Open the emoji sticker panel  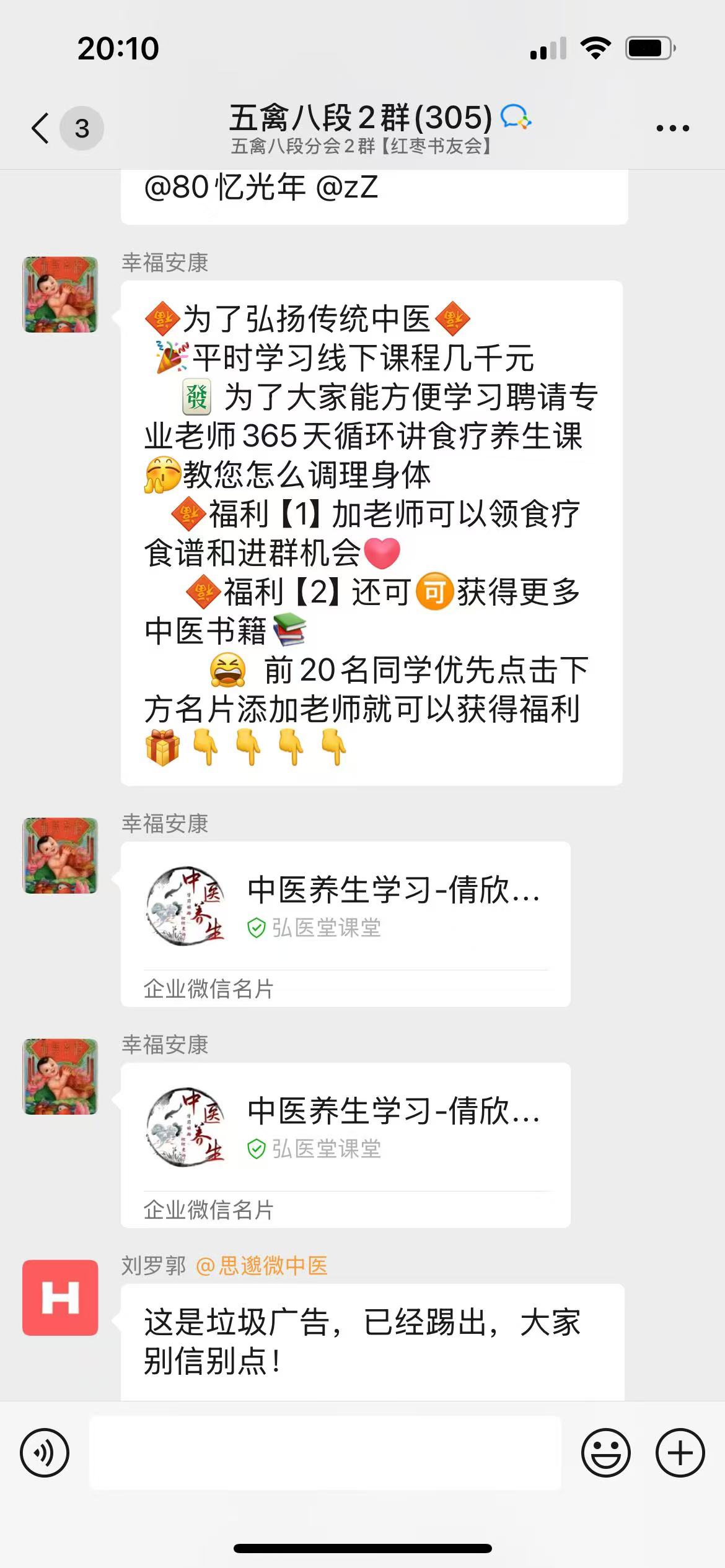[x=605, y=1452]
